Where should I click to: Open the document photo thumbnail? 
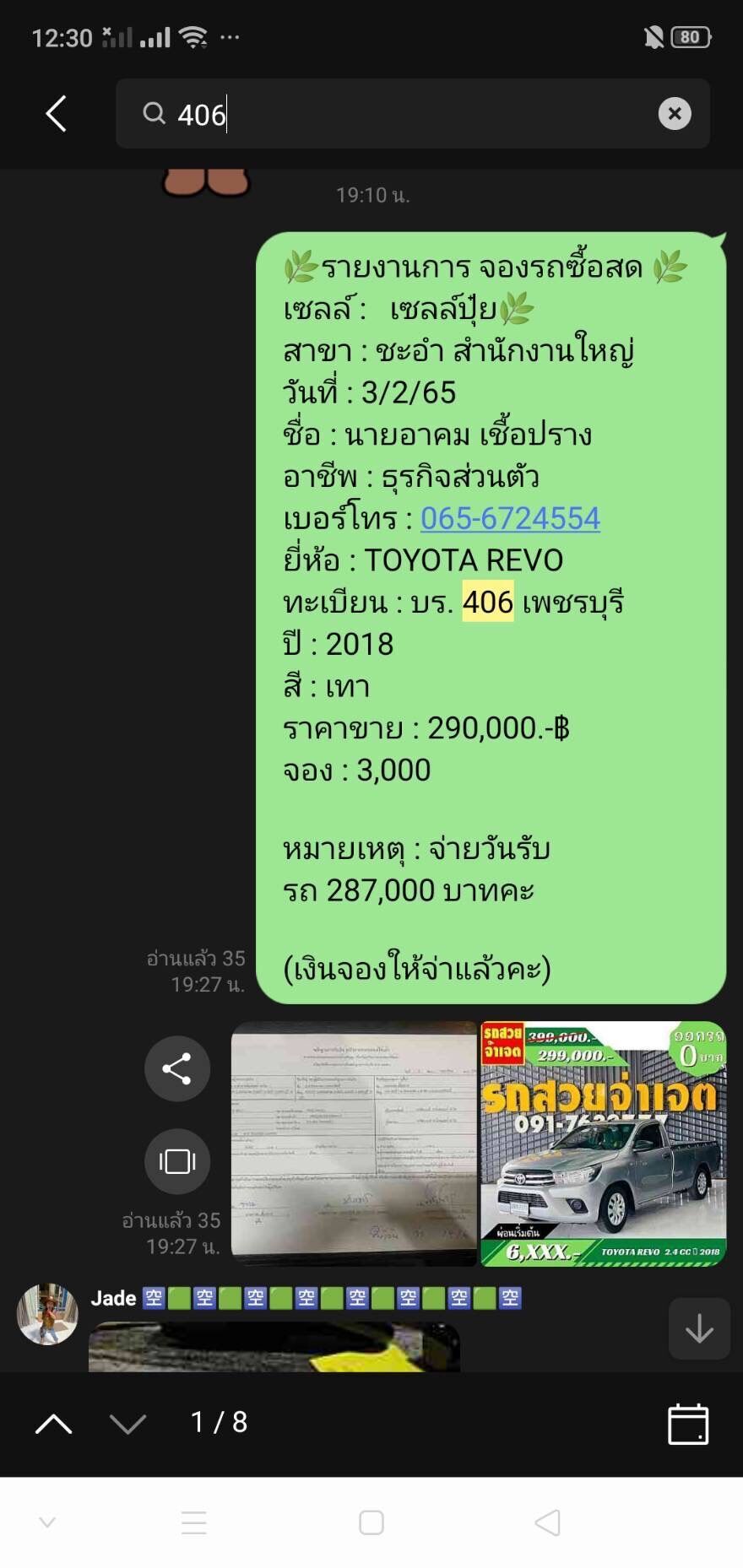[354, 1144]
